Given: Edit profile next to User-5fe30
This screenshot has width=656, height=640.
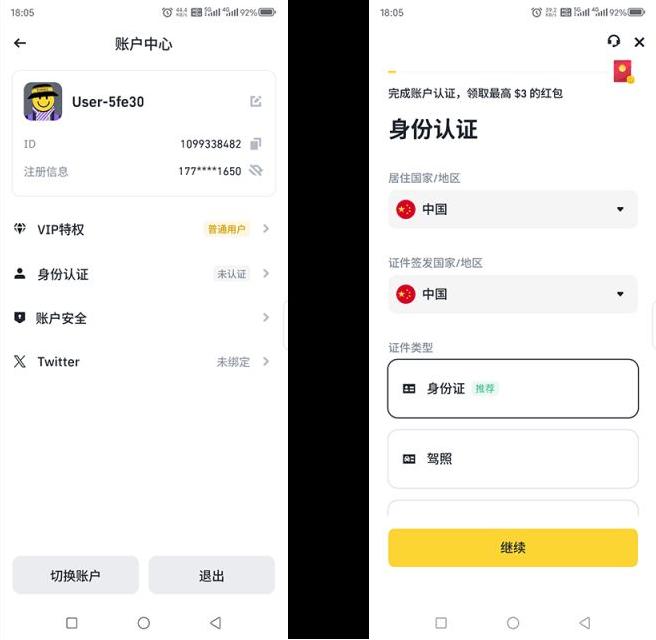Looking at the screenshot, I should point(256,101).
